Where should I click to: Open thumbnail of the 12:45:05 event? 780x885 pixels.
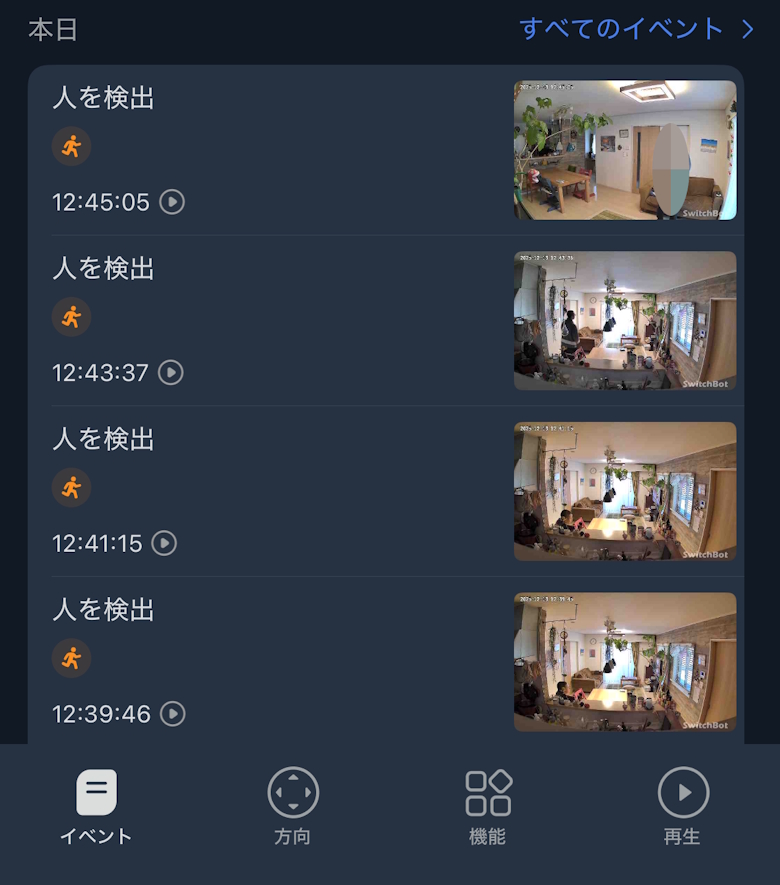[x=625, y=150]
